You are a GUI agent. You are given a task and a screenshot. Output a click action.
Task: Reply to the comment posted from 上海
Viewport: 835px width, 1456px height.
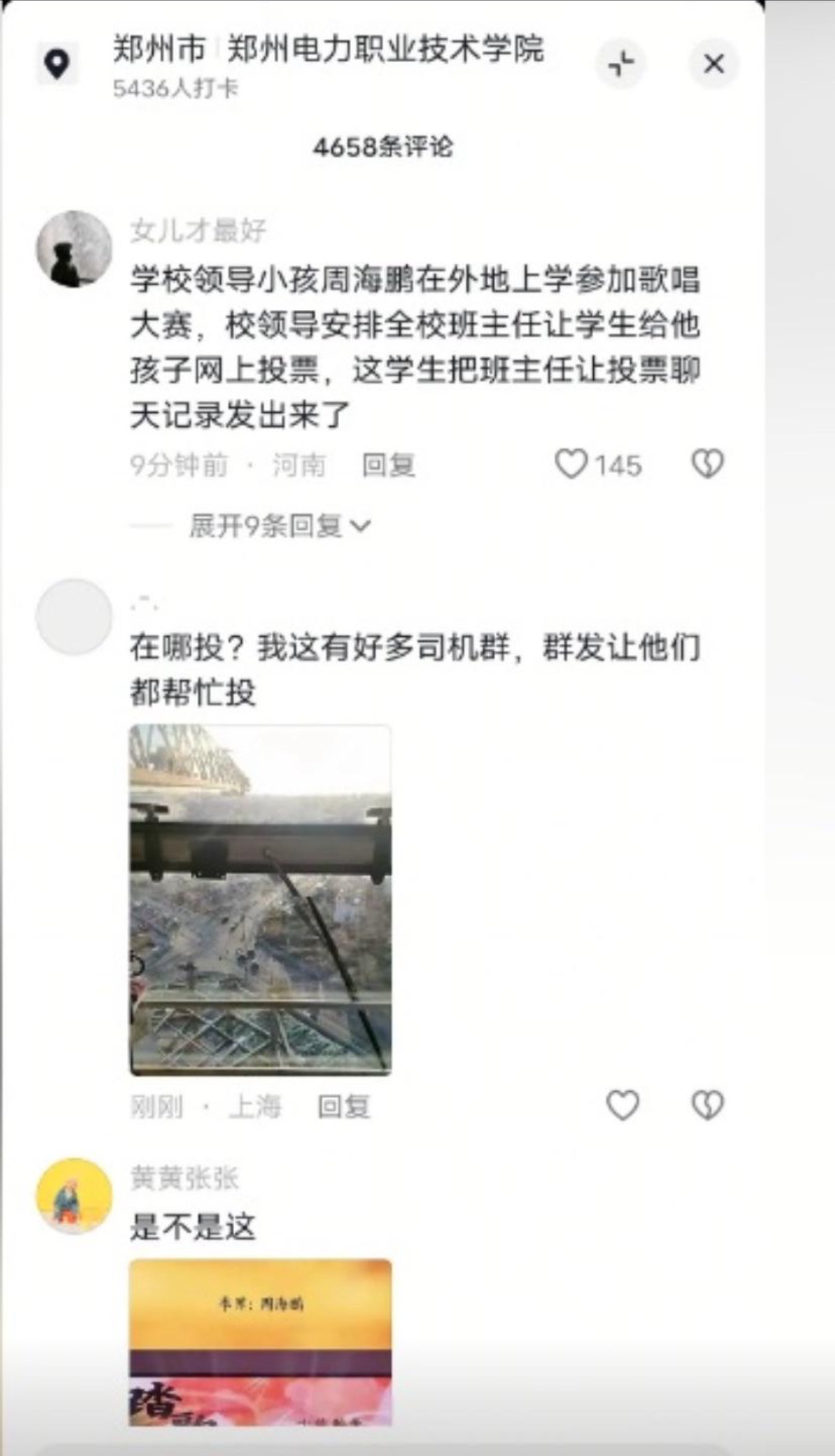(x=343, y=1107)
